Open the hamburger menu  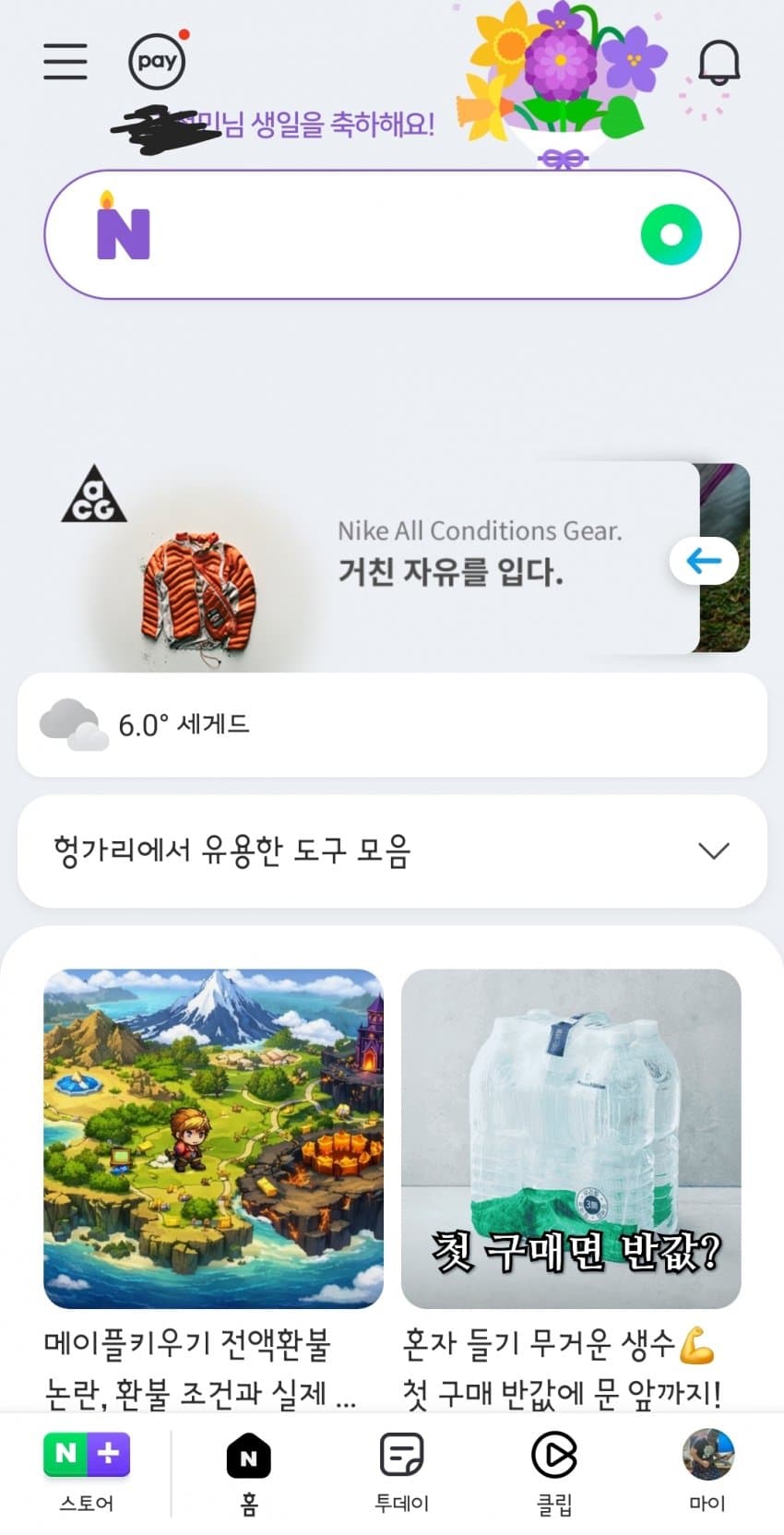[65, 61]
